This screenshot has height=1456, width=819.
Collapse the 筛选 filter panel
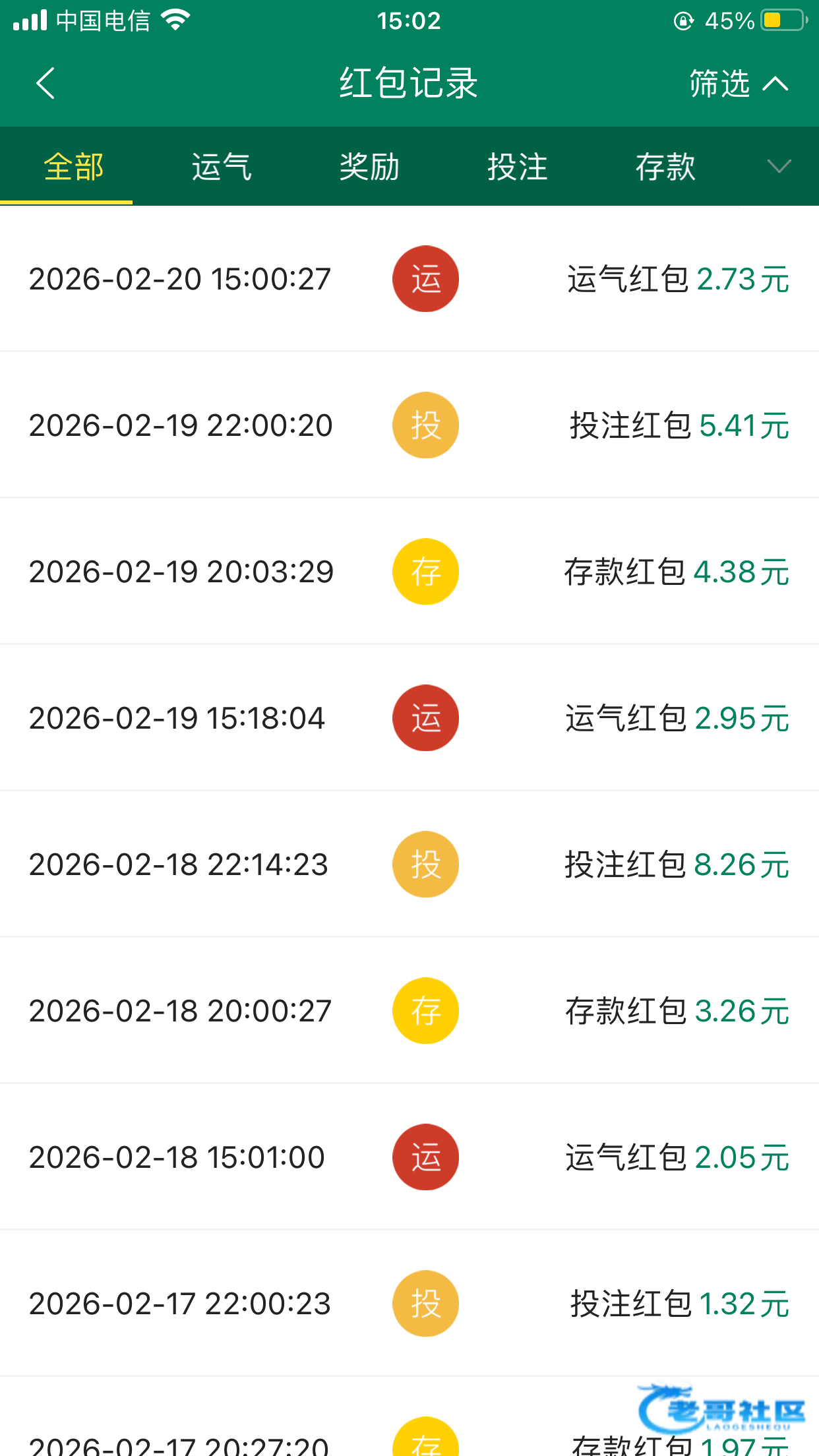739,84
